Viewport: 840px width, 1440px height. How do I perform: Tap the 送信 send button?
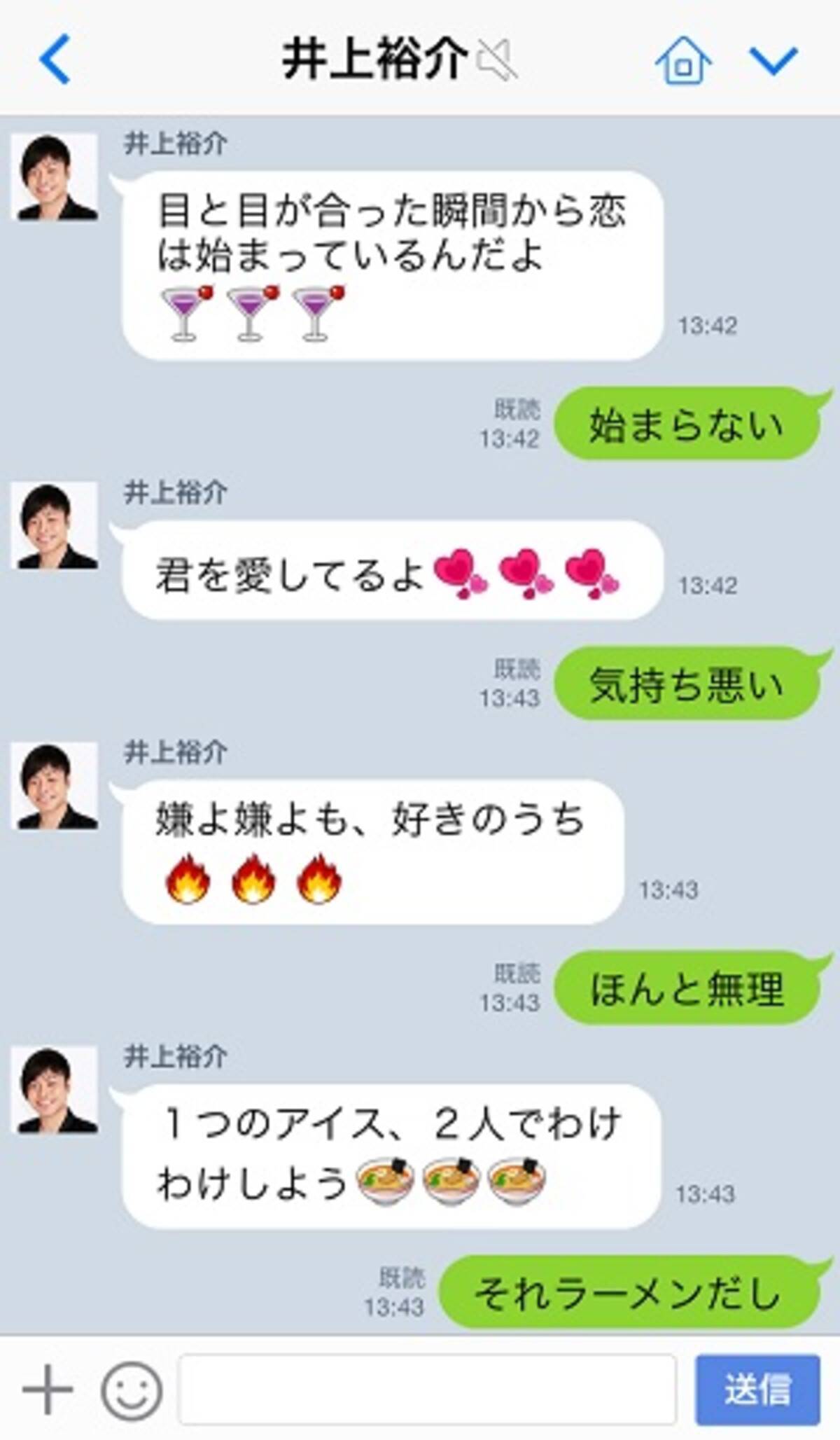[757, 1390]
